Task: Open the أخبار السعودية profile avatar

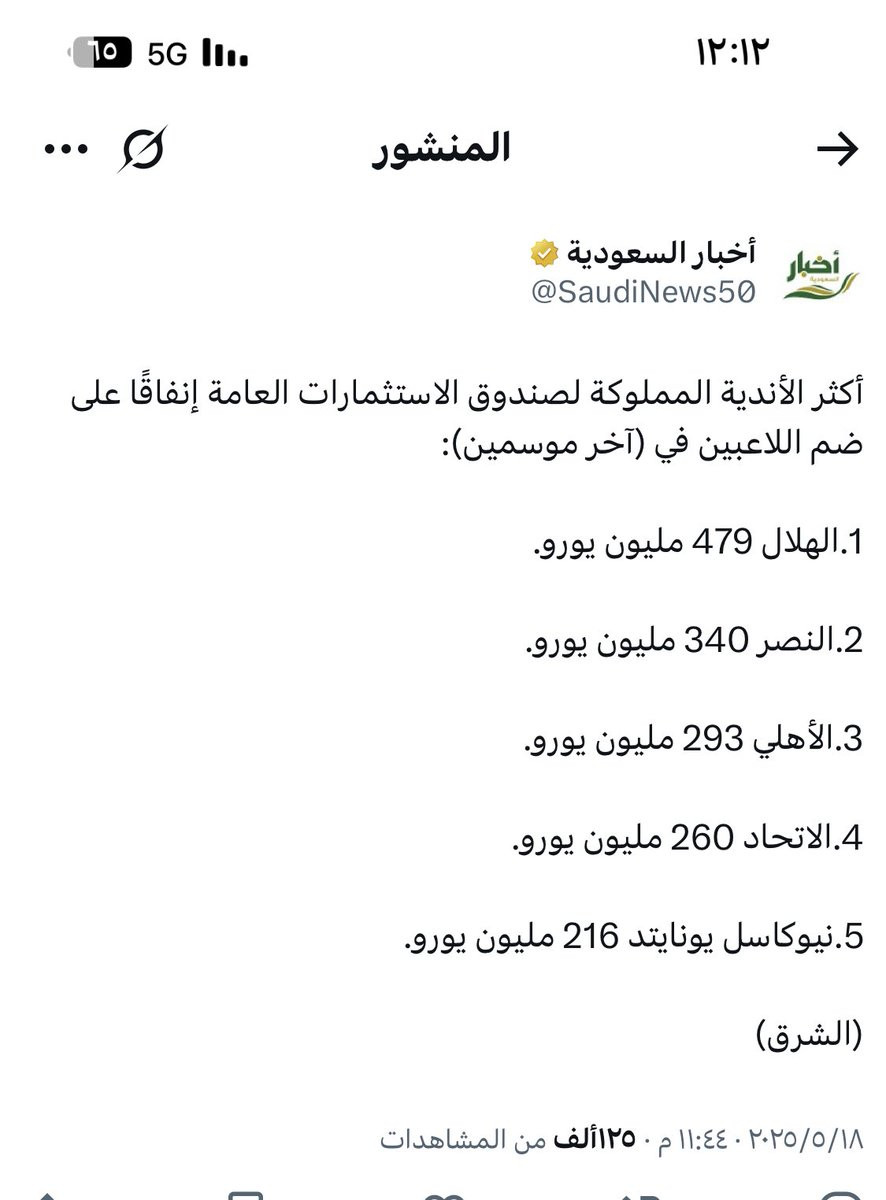Action: tap(820, 272)
